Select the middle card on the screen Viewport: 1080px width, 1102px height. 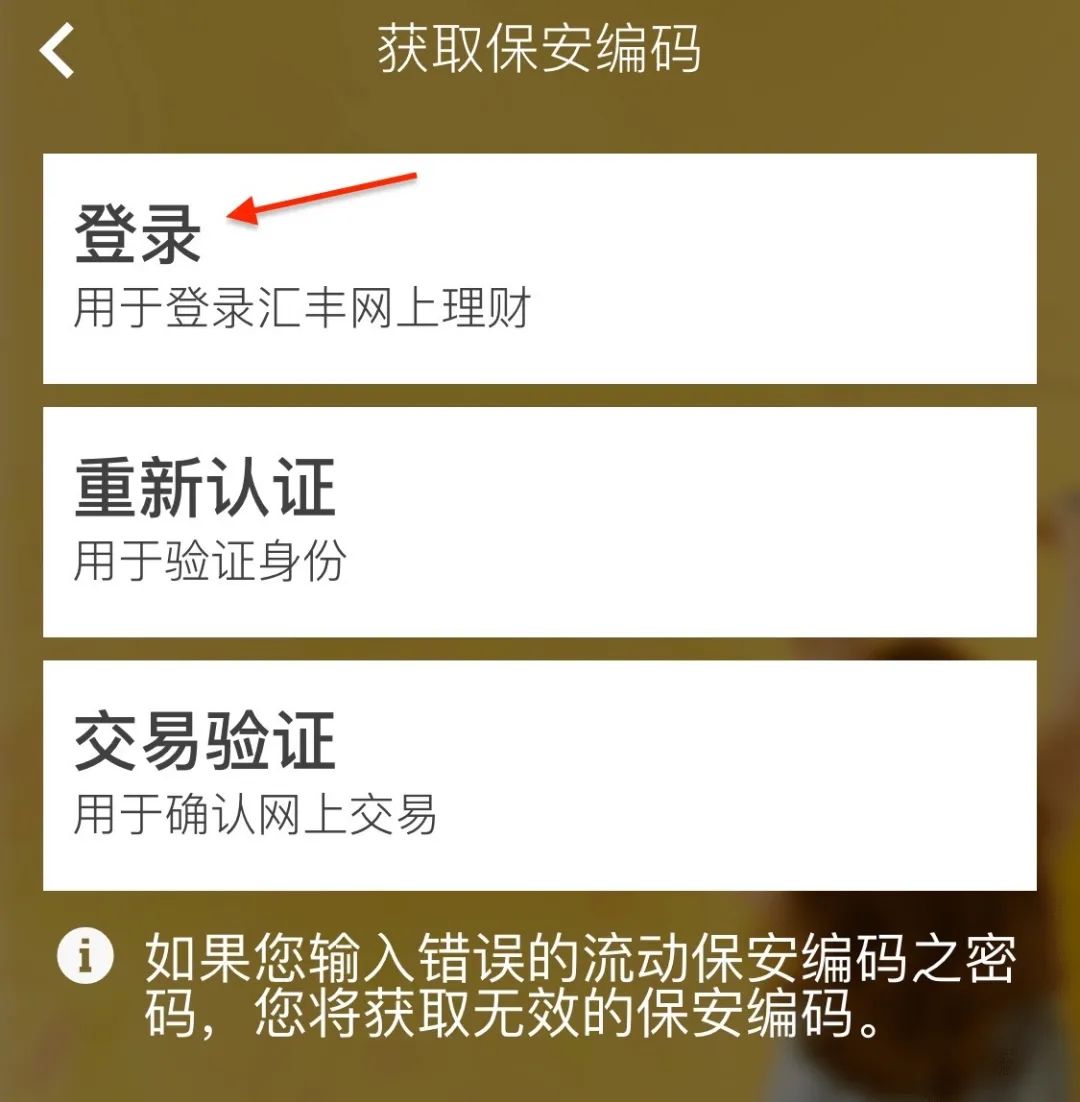pos(540,518)
